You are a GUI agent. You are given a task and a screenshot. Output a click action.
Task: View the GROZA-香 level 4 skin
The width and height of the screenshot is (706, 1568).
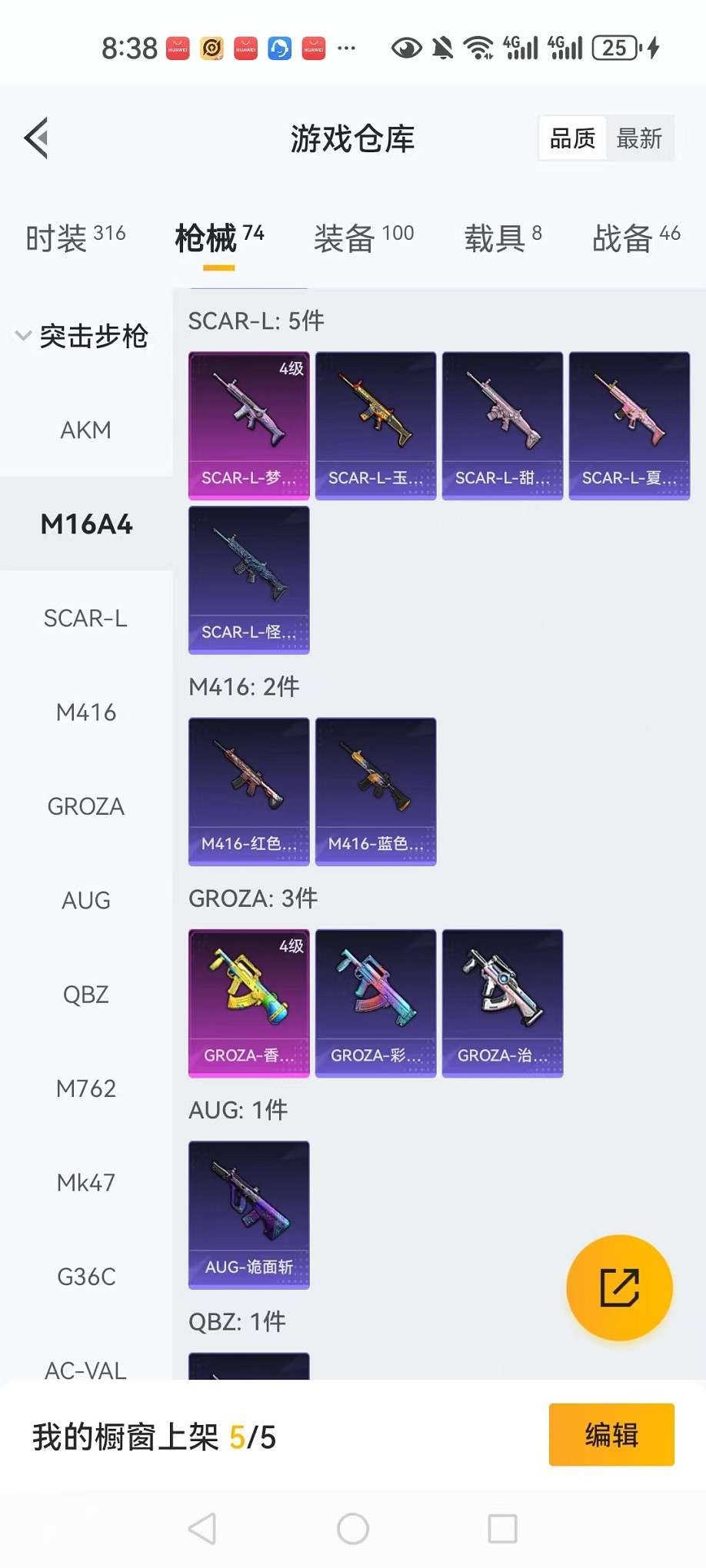pyautogui.click(x=249, y=1003)
